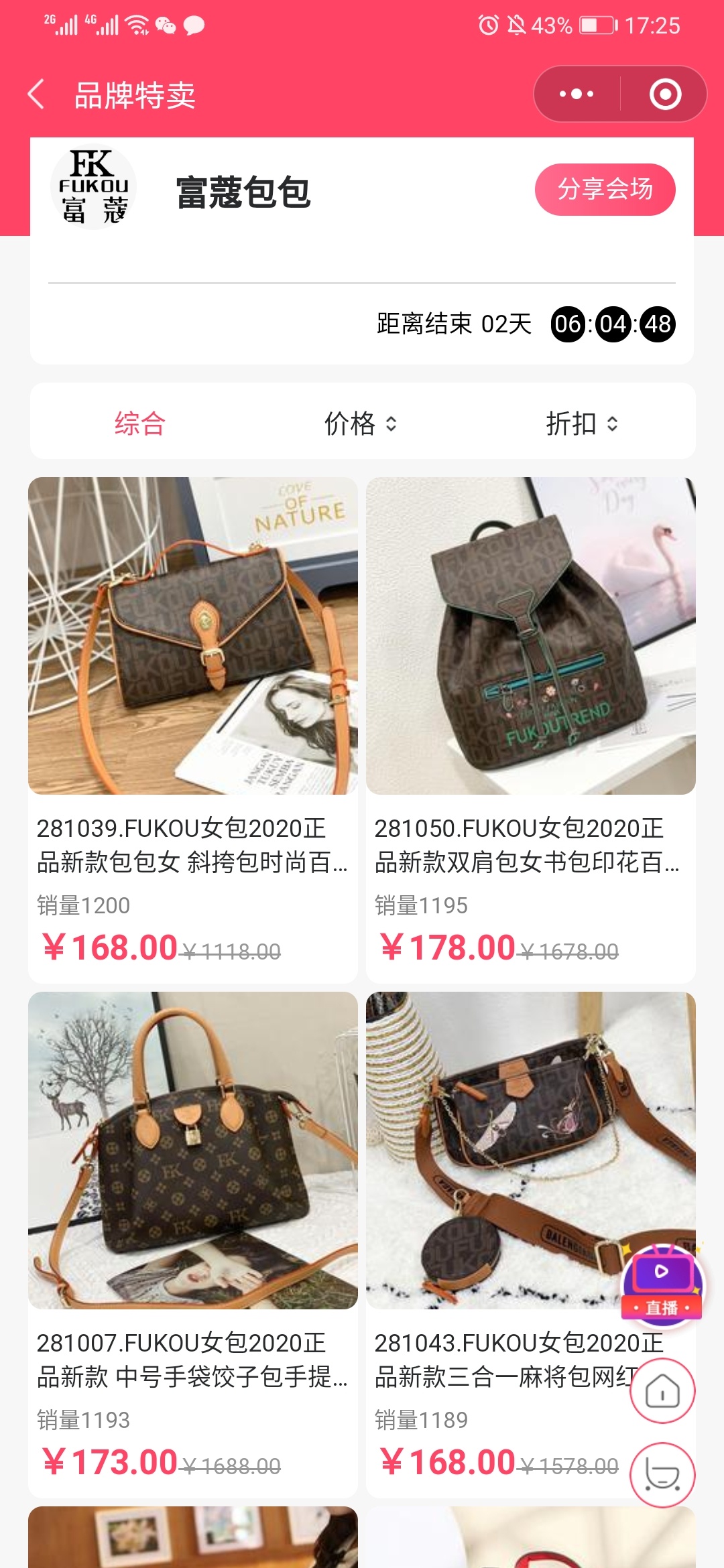Open product 281050 backpack card

(531, 637)
